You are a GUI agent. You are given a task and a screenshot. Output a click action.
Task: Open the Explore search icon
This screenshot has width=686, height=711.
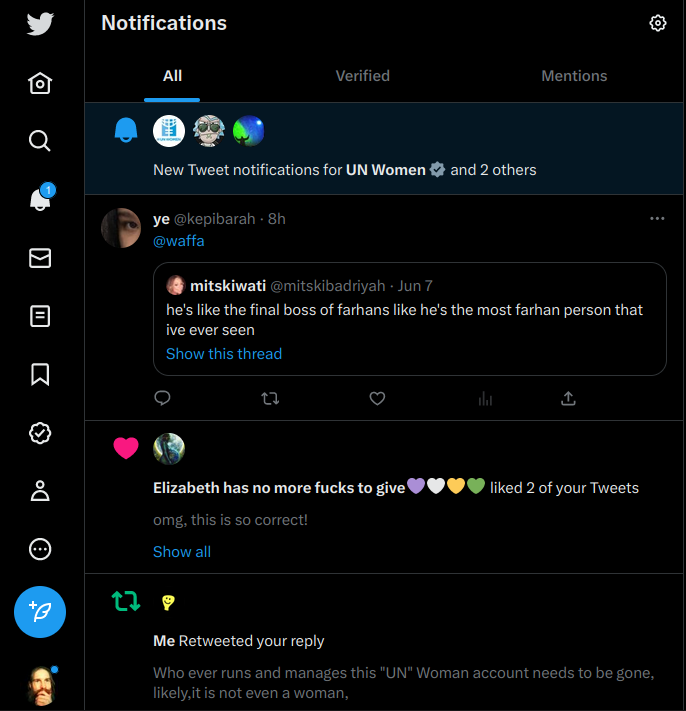tap(40, 141)
